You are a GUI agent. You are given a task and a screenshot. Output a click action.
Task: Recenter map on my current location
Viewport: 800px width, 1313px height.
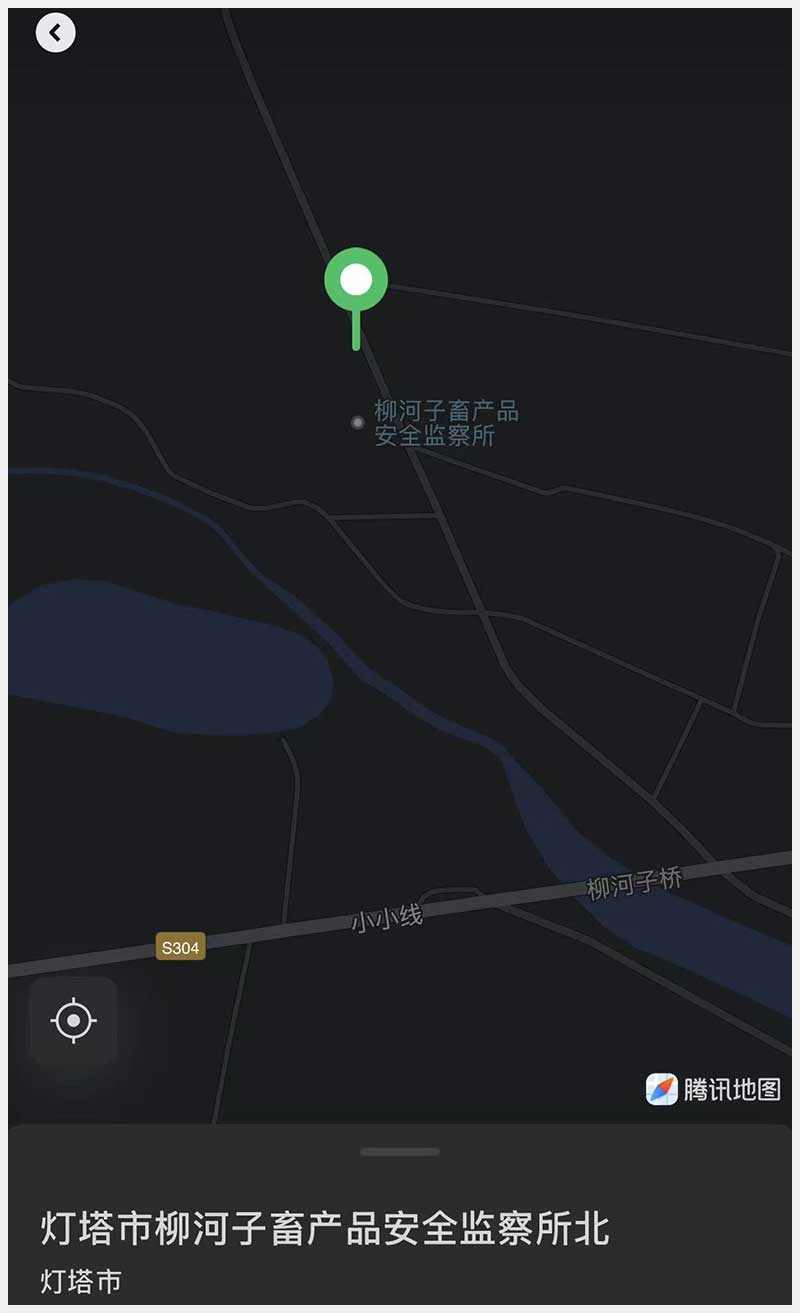pos(74,1021)
